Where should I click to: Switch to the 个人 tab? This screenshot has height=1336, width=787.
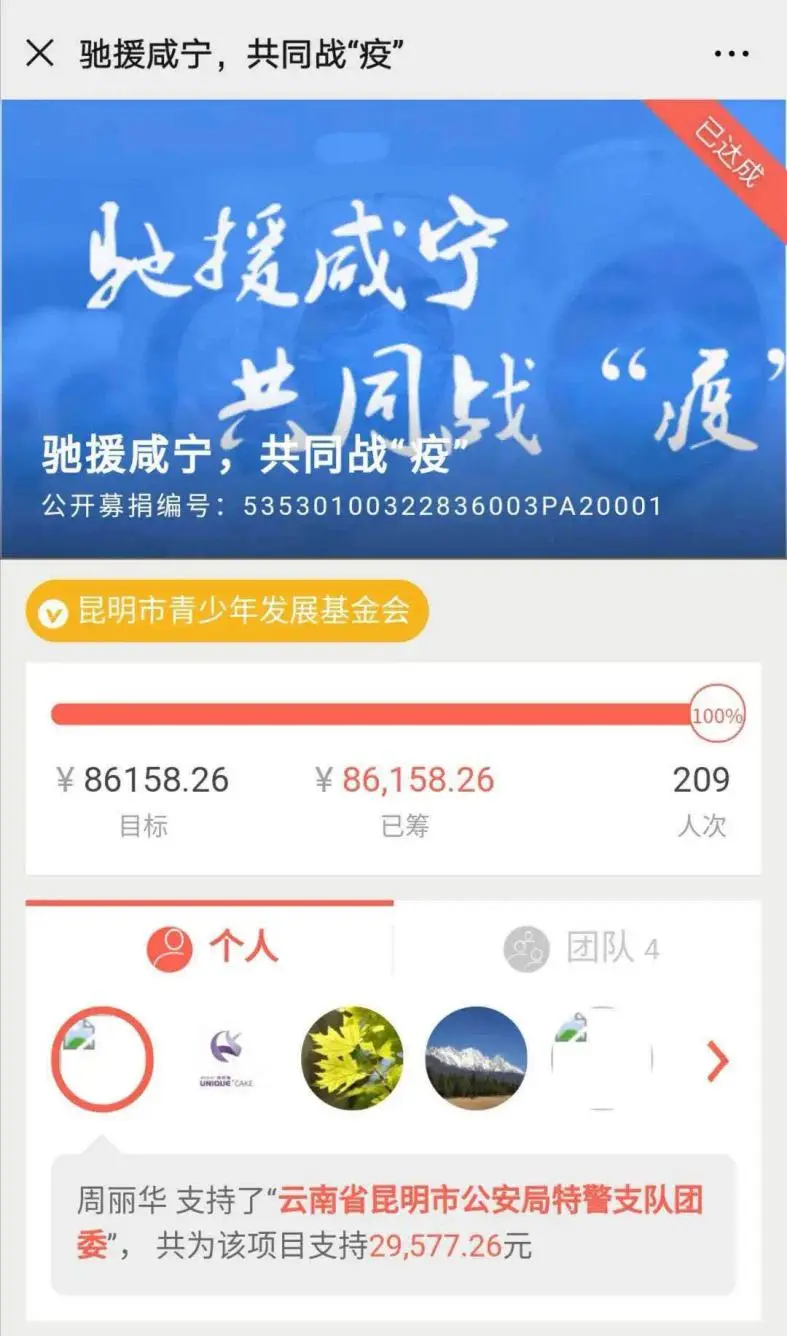212,947
